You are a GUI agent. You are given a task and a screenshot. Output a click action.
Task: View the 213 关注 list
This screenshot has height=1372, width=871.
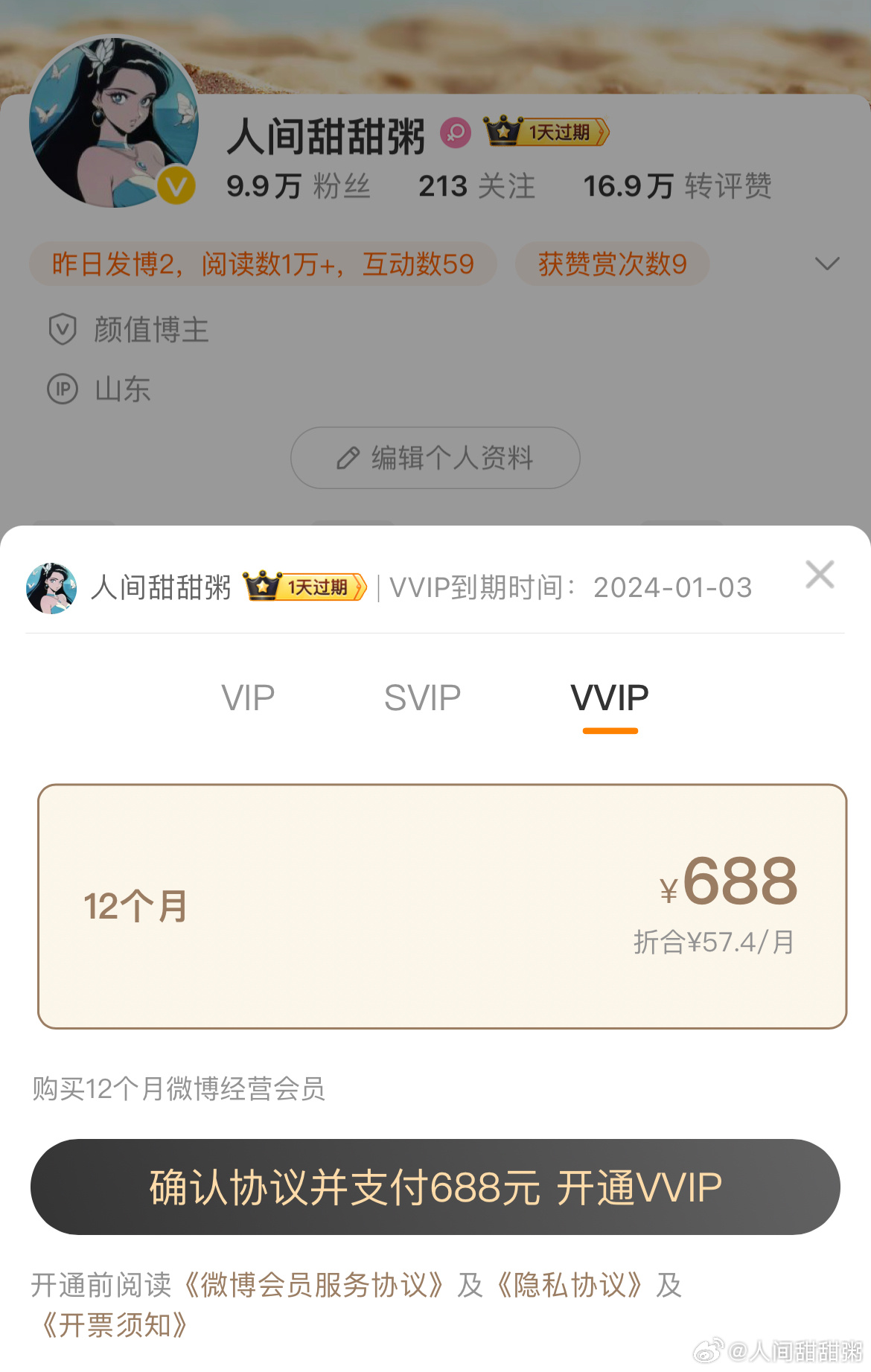tap(476, 186)
